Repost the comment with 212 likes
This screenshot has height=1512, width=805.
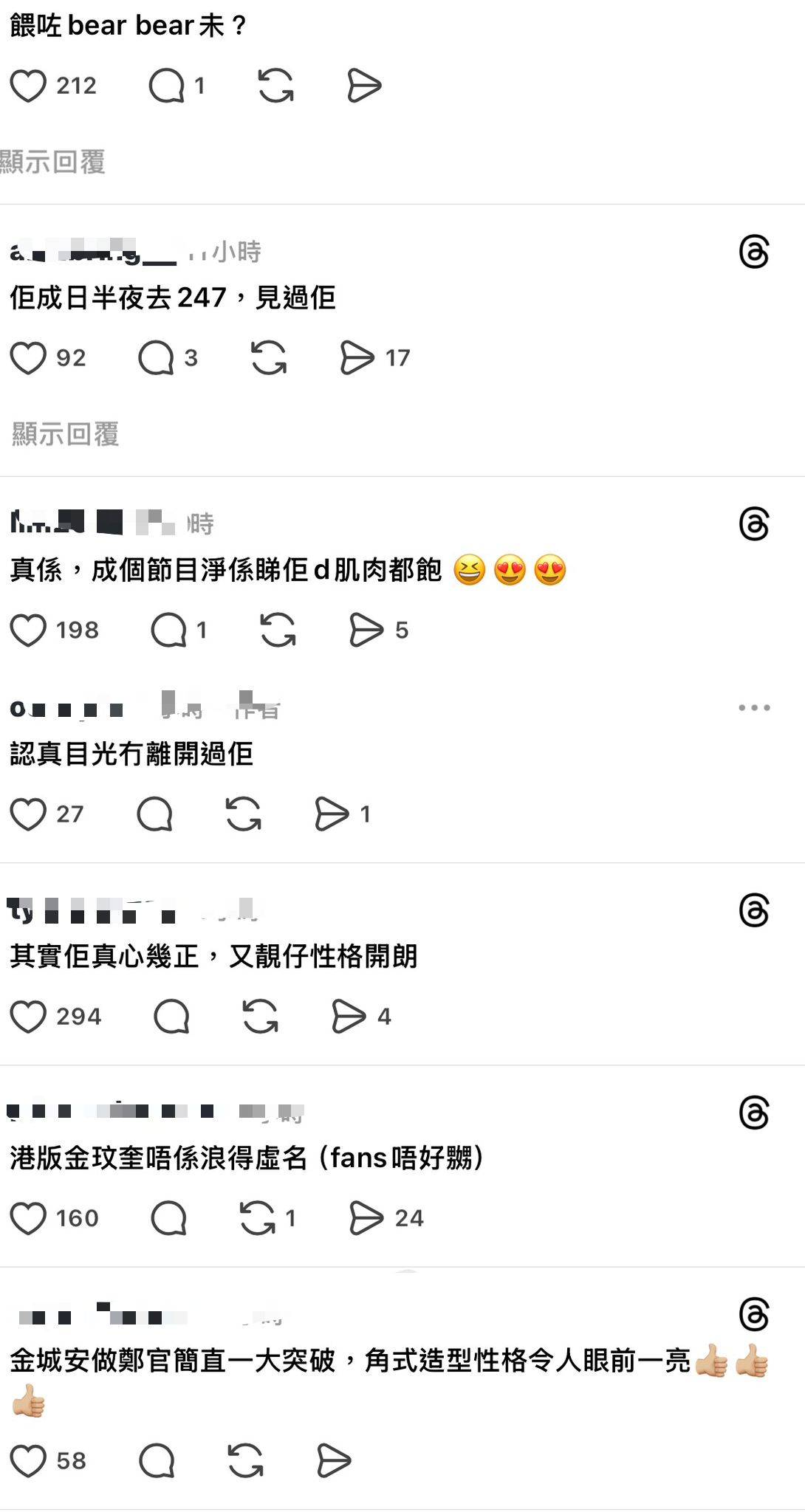point(276,86)
